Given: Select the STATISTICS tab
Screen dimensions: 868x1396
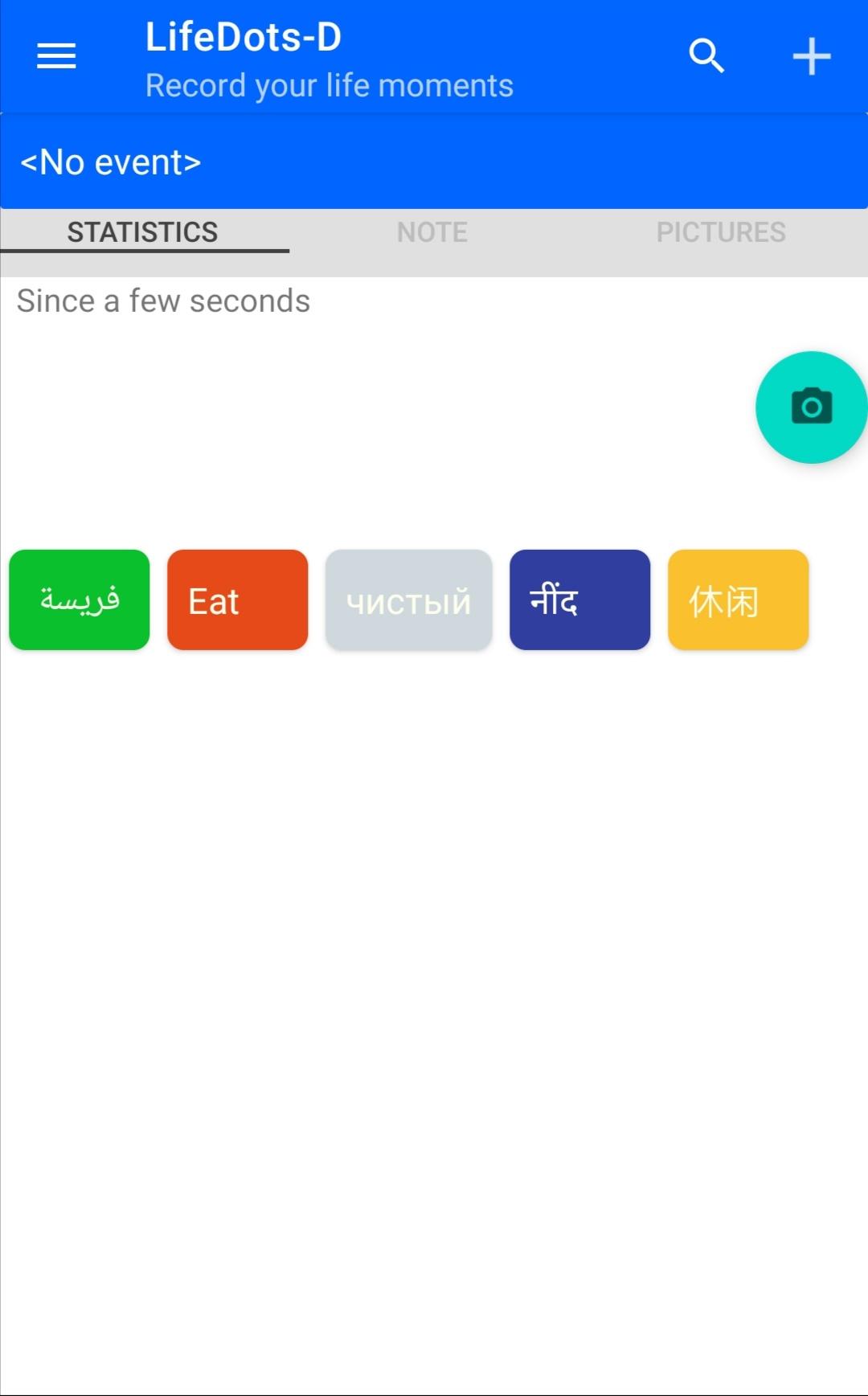Looking at the screenshot, I should 143,232.
